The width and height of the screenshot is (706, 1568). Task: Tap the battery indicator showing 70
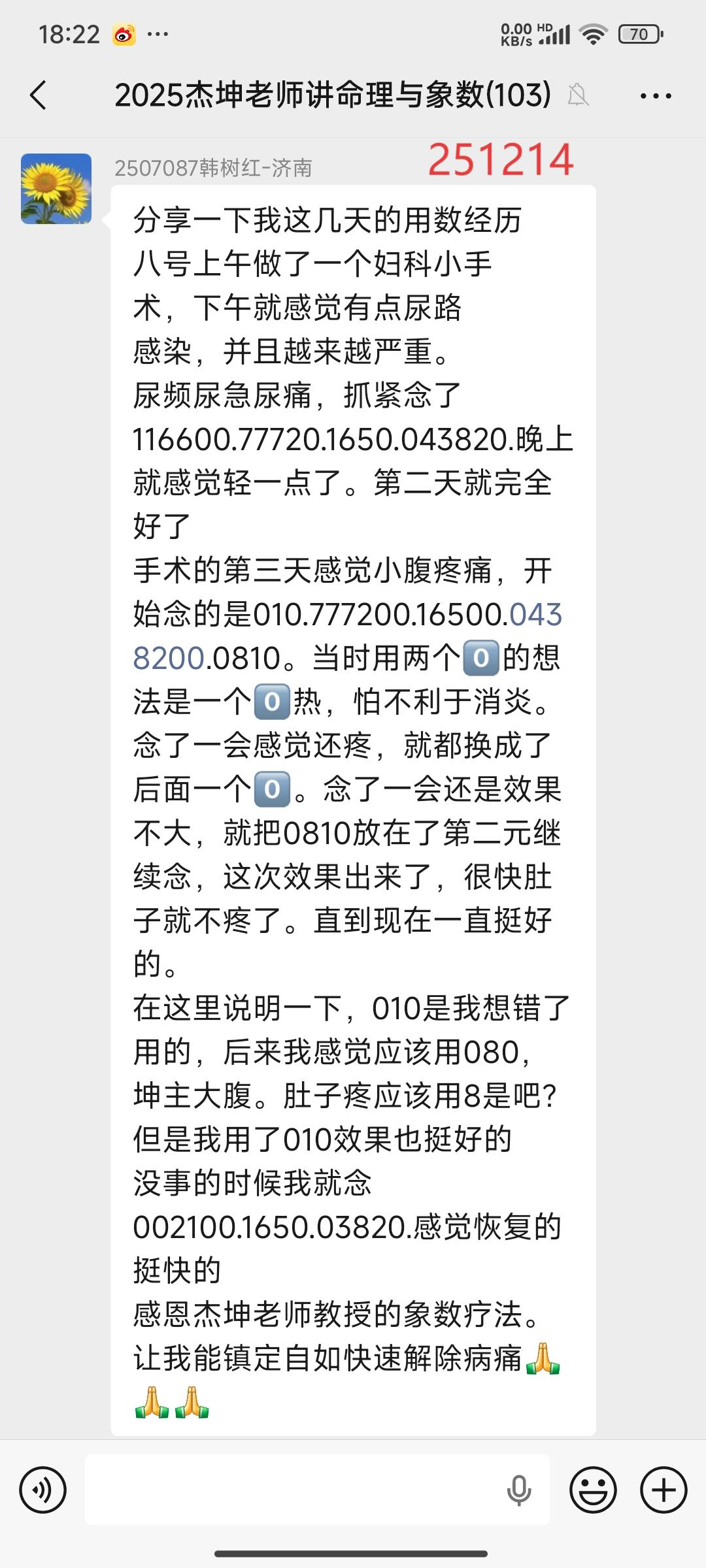[x=641, y=32]
